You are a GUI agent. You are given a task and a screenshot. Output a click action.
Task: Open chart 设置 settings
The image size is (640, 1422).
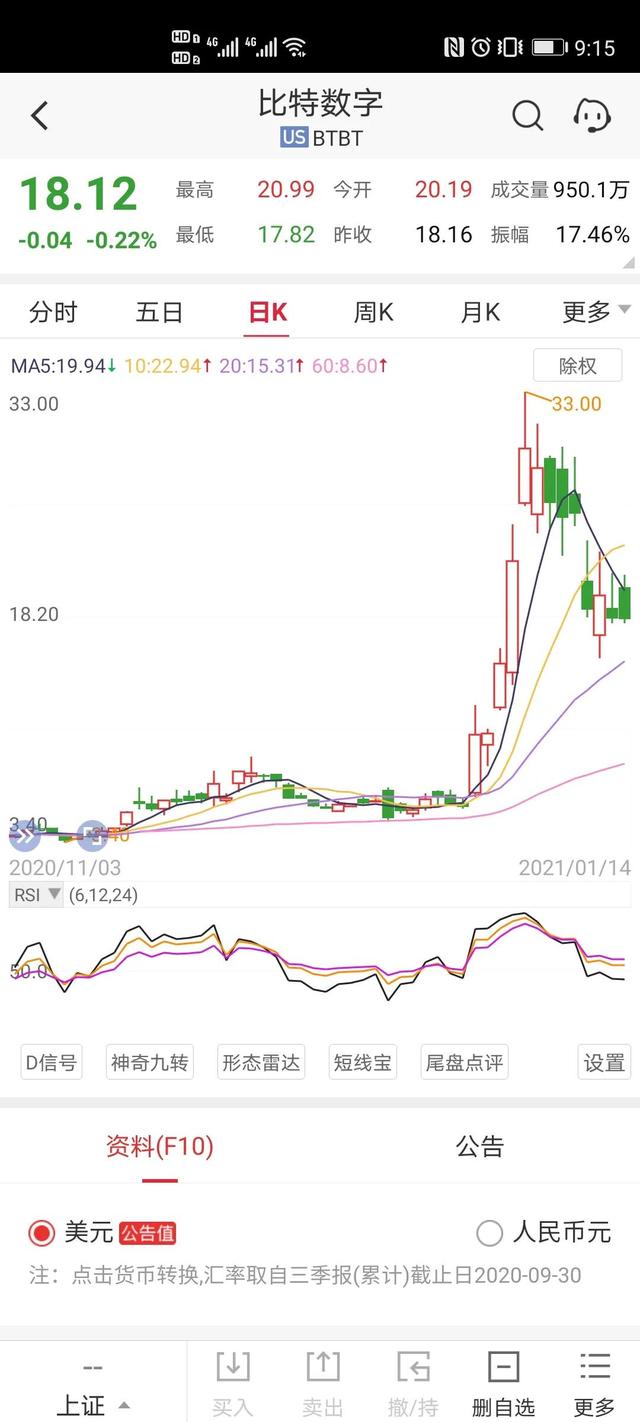tap(604, 1062)
